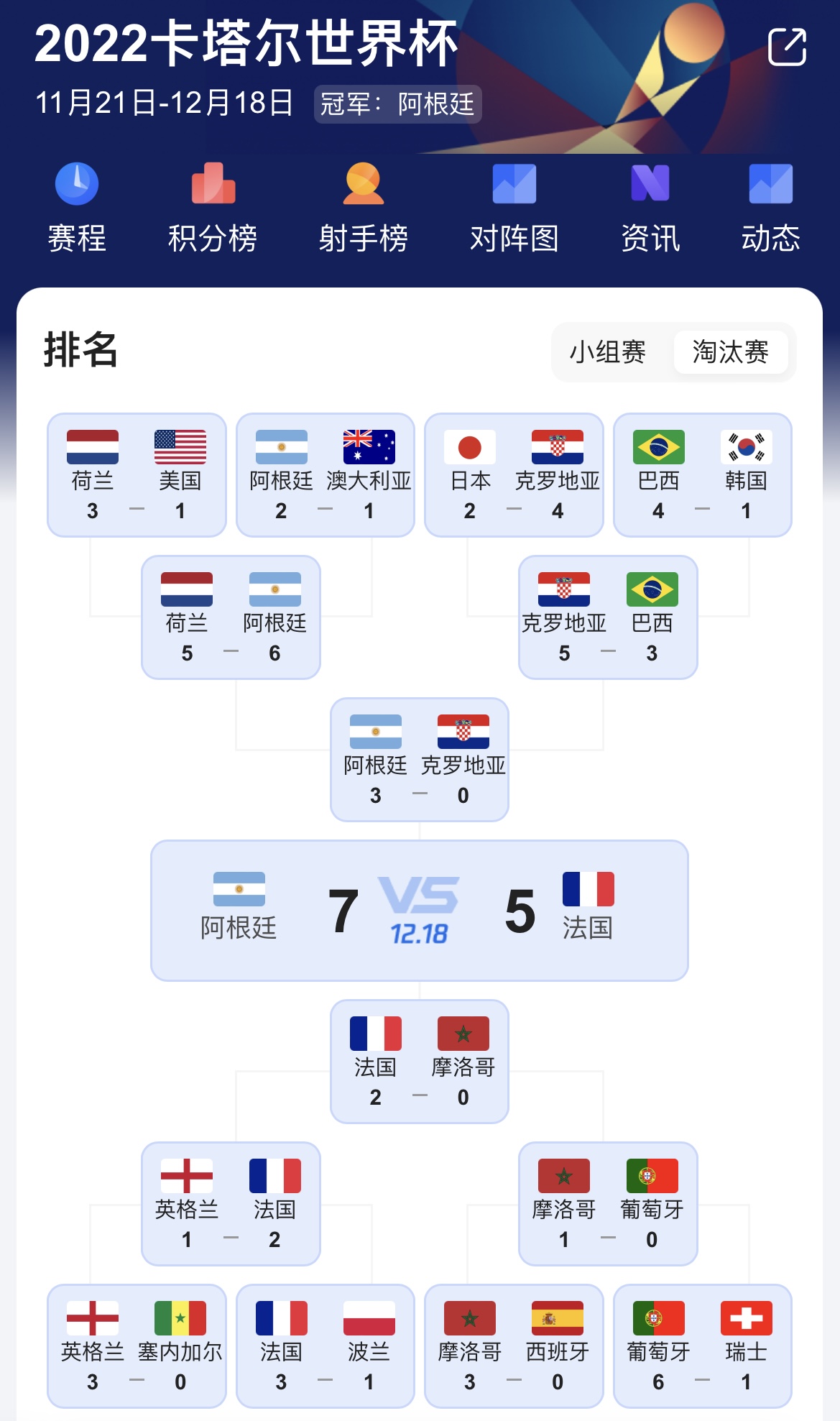
Task: View the 日本 vs 克罗地亚 match
Action: pos(514,474)
